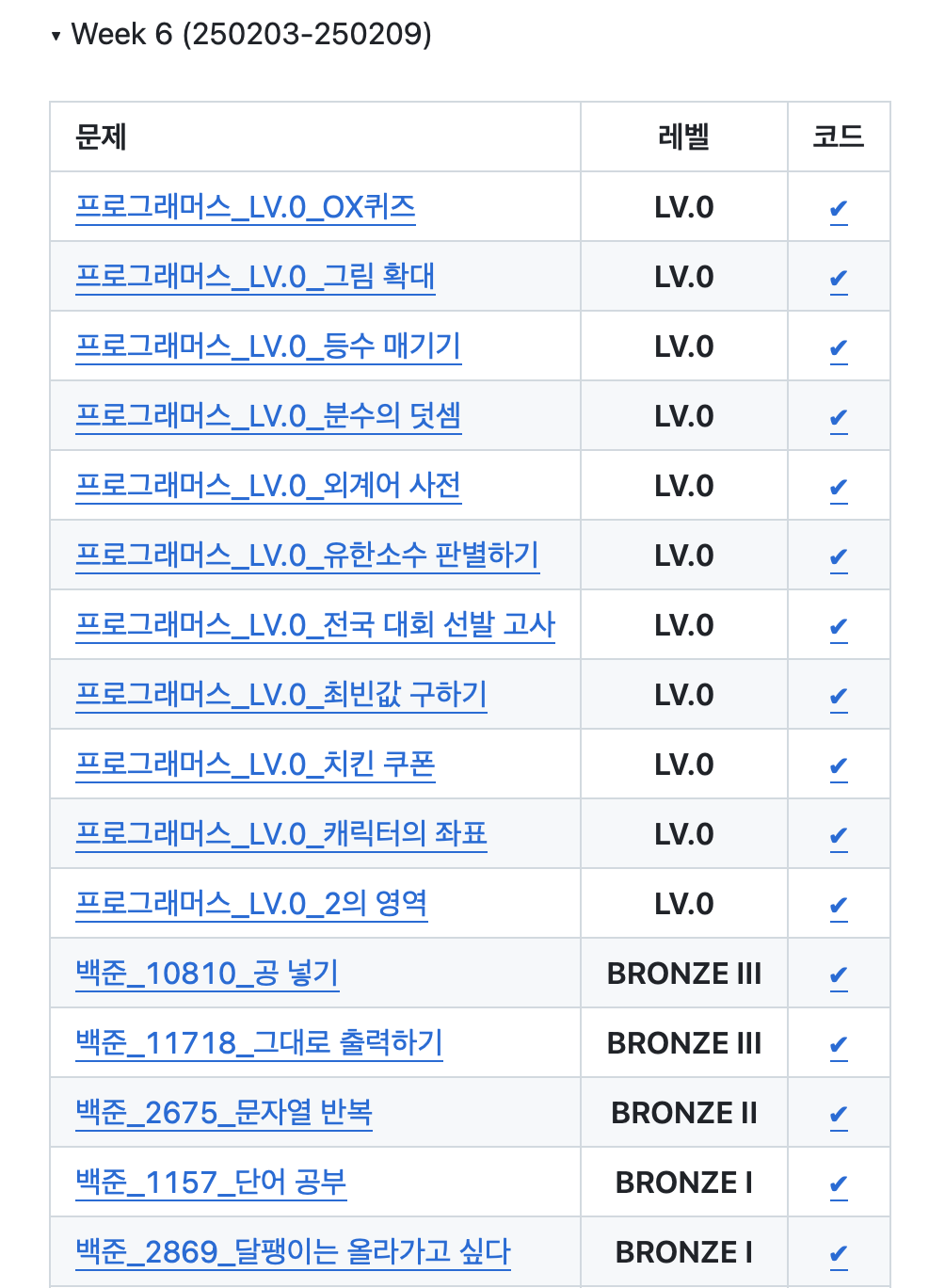Open 프로그래머스_LV.0_2의 영역 link
This screenshot has width=945, height=1288.
(251, 904)
